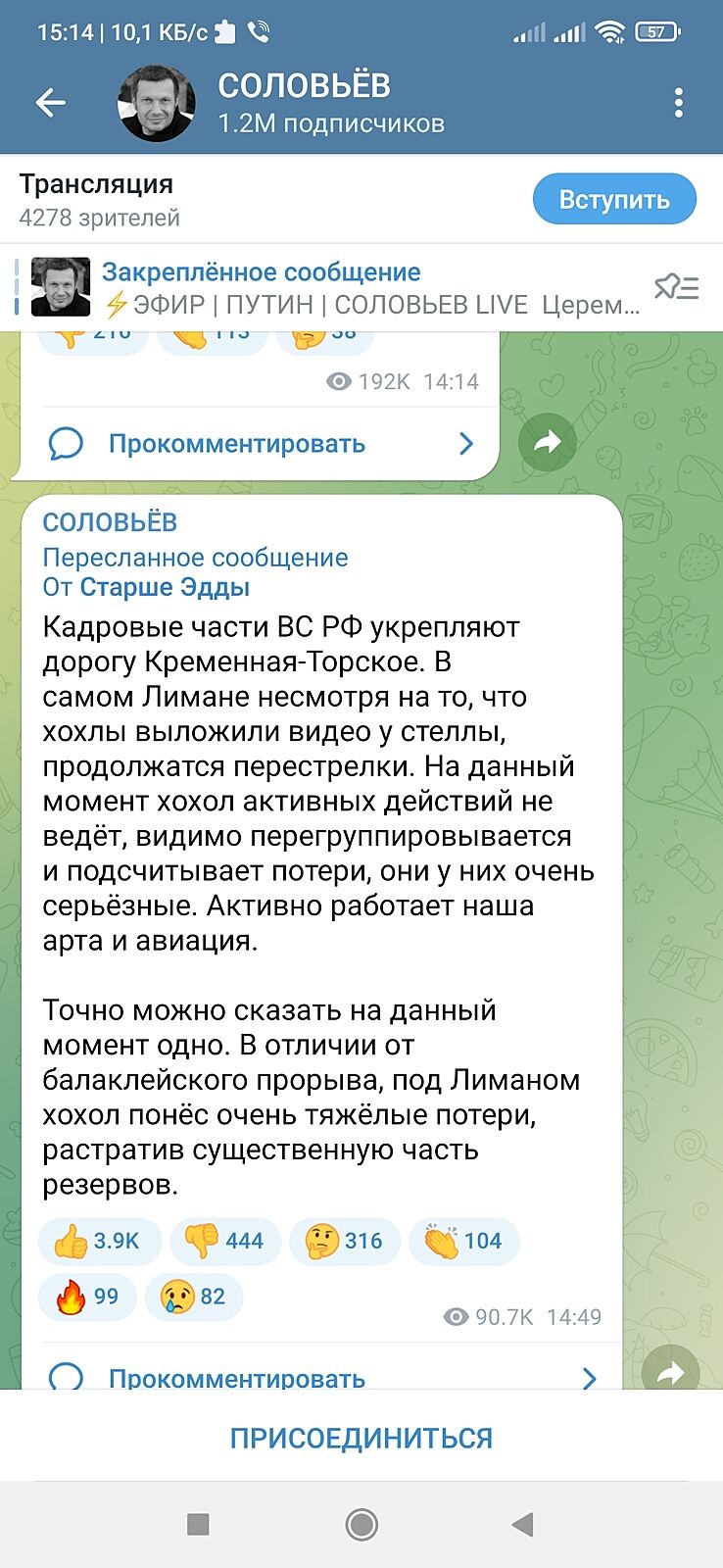
Task: React with clapping hands showing 104
Action: point(463,1241)
